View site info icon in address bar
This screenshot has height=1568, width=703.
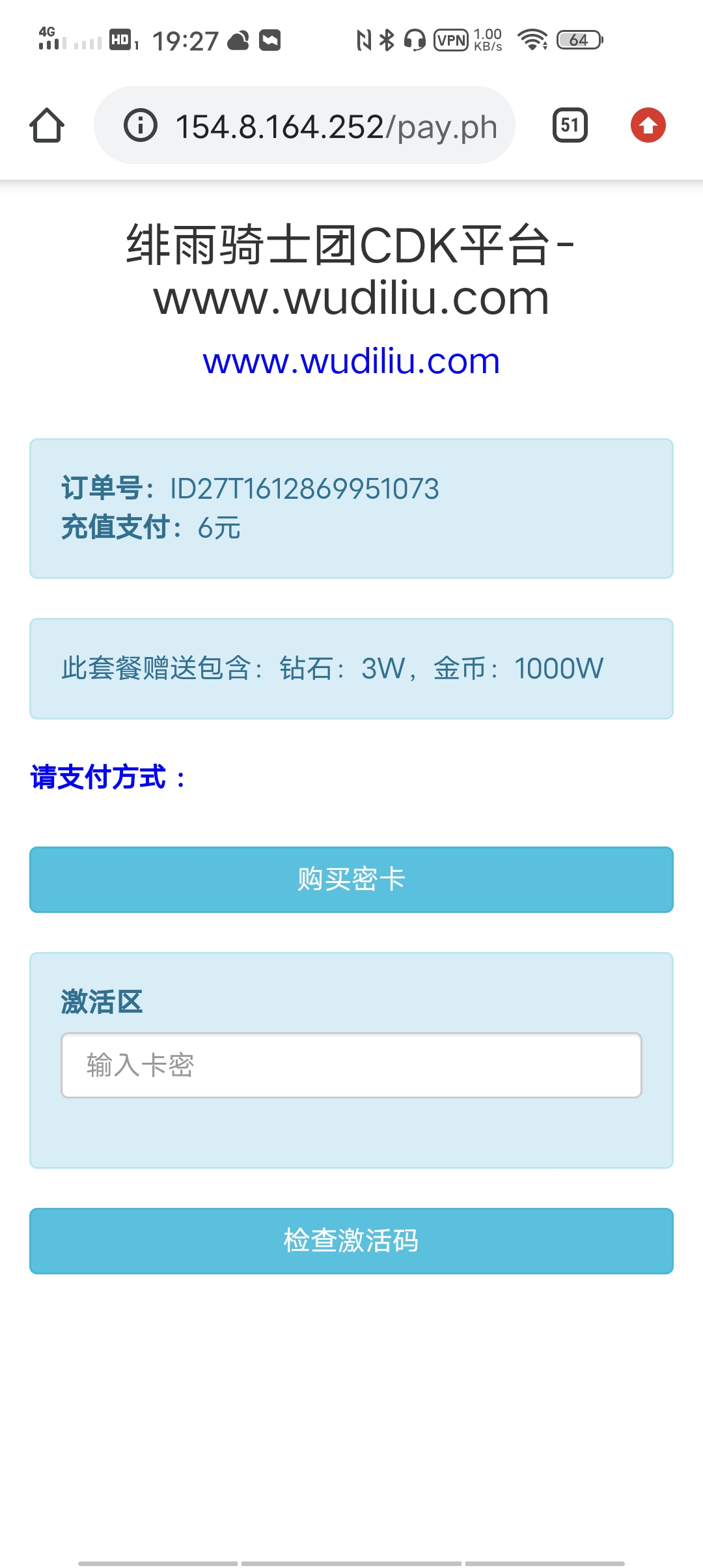pos(141,125)
